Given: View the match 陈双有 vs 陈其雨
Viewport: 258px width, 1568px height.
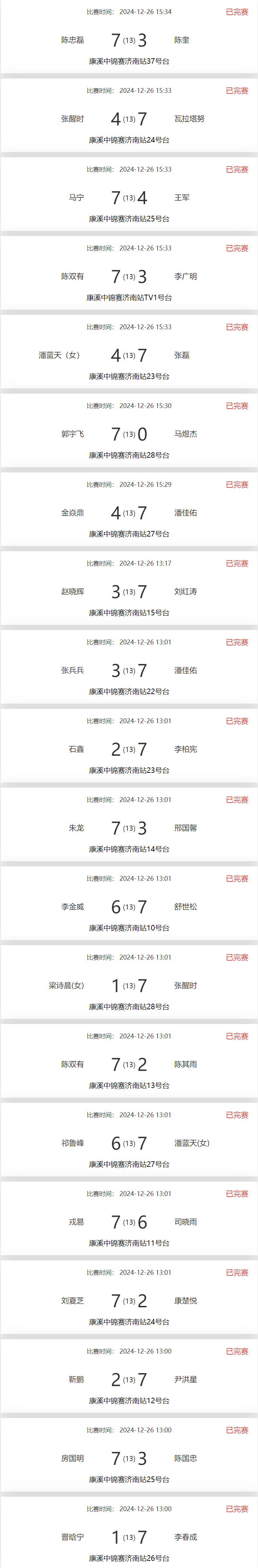Looking at the screenshot, I should (129, 1065).
